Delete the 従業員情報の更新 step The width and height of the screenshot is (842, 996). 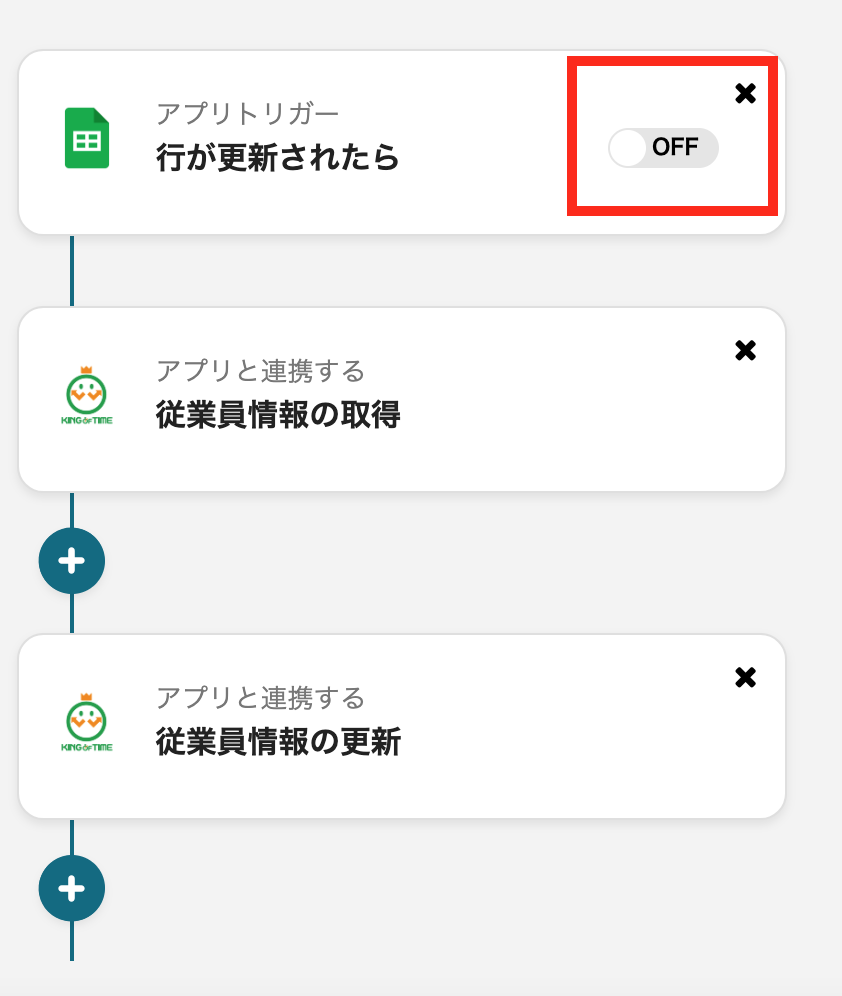pyautogui.click(x=745, y=678)
